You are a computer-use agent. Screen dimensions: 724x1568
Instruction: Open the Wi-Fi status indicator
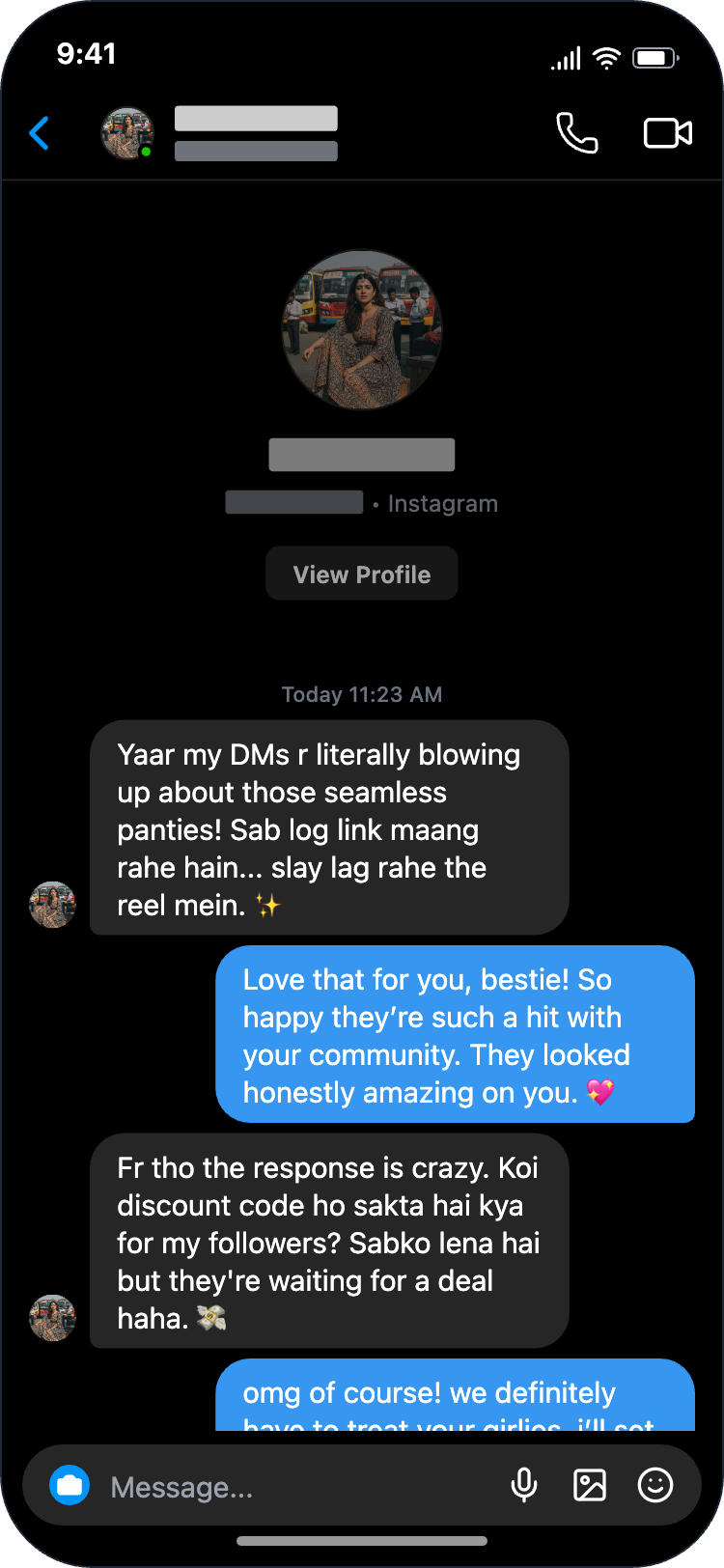pyautogui.click(x=605, y=57)
